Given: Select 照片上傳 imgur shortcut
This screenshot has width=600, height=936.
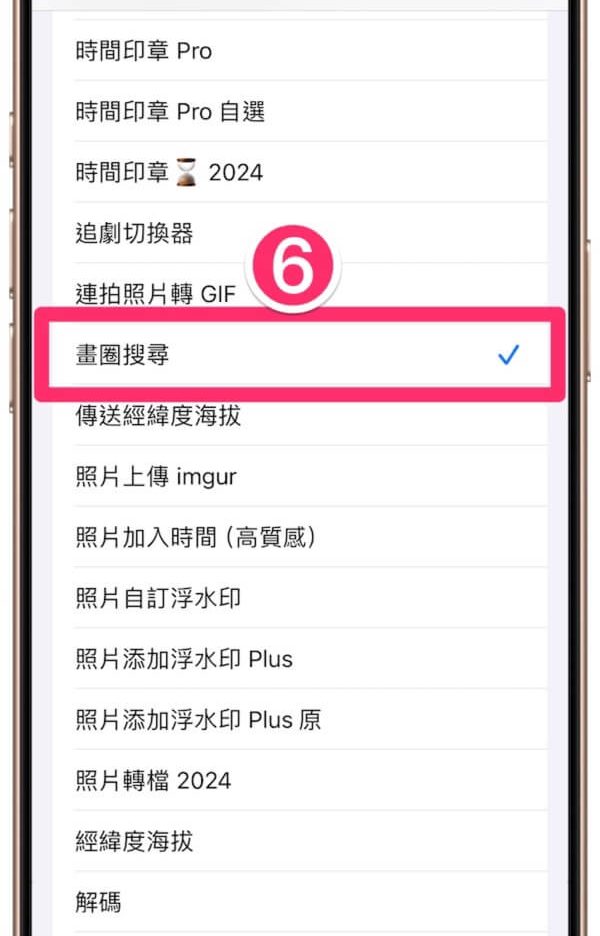Looking at the screenshot, I should (156, 477).
